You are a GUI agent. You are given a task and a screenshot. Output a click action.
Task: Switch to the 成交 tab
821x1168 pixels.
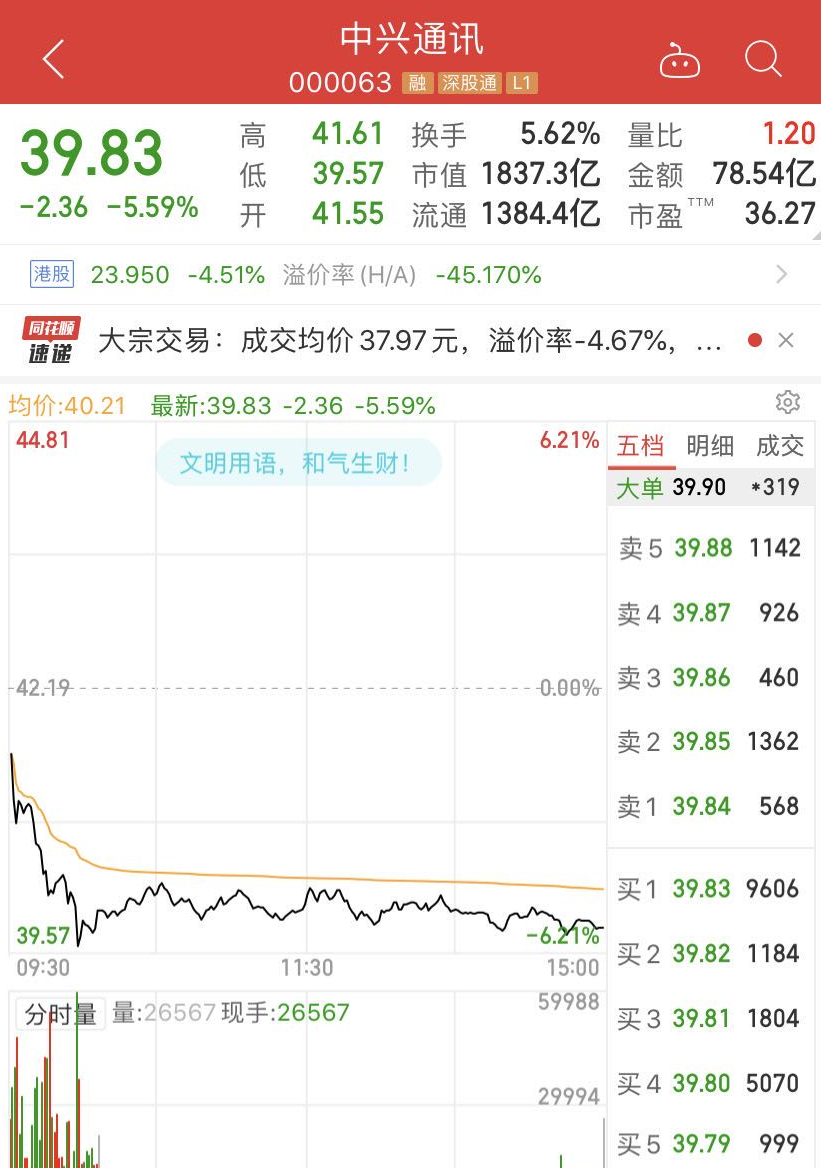tap(779, 446)
